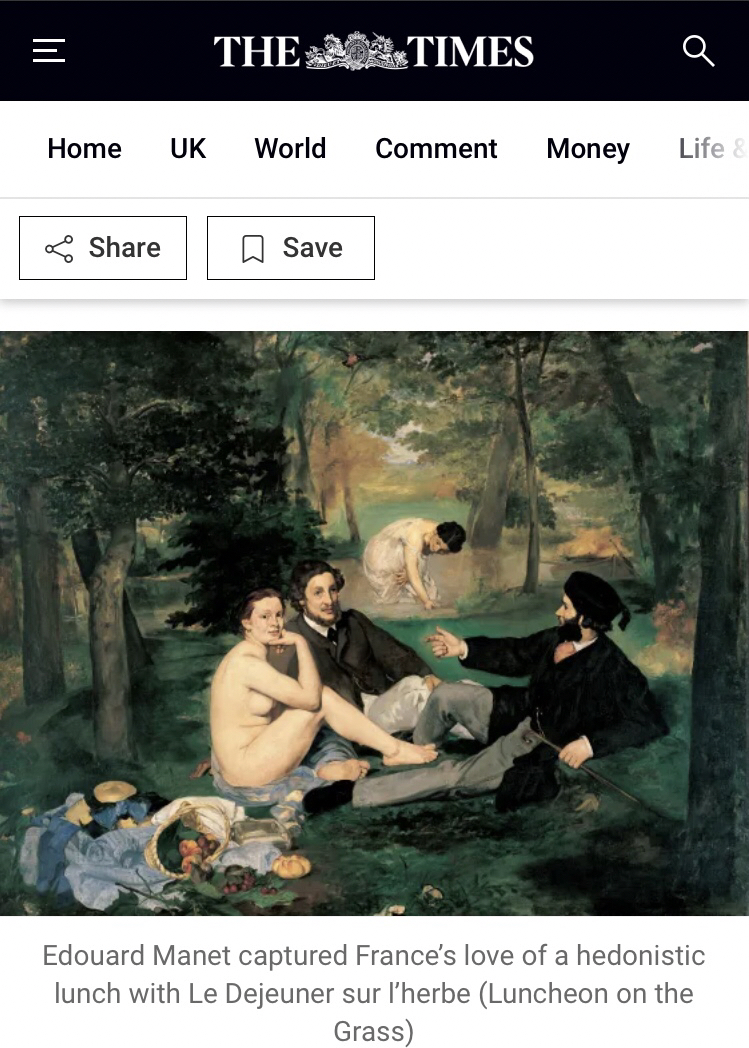The height and width of the screenshot is (1048, 749).
Task: Open the search icon
Action: tap(698, 51)
